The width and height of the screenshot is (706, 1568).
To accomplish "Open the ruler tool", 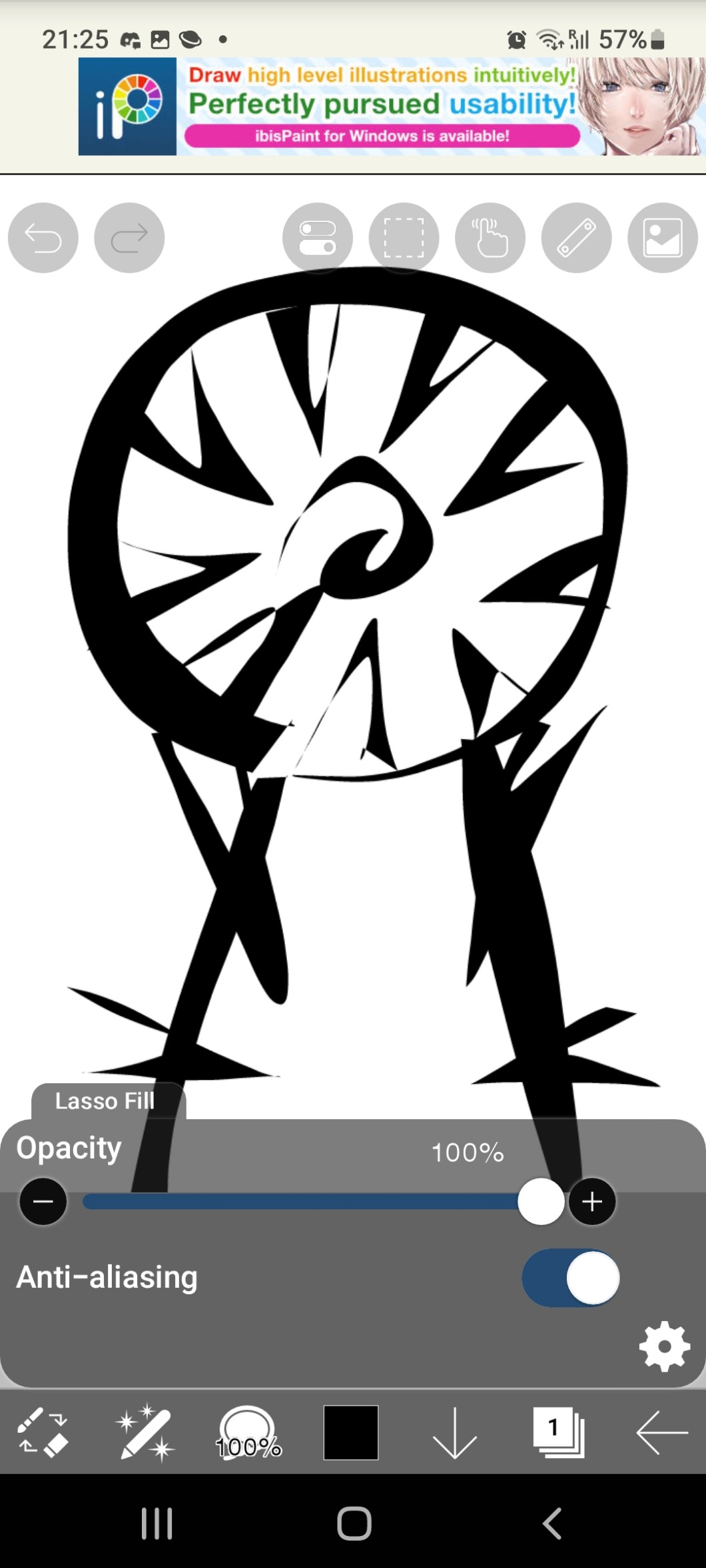I will point(576,238).
